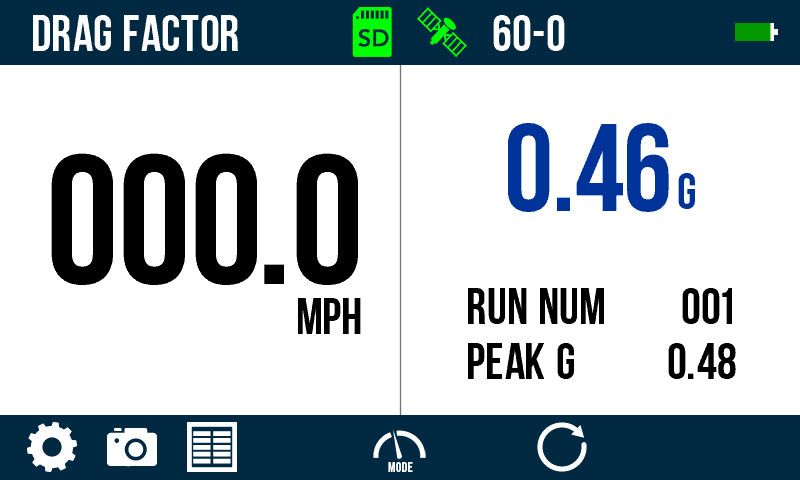
Task: Change the gauge mode
Action: click(x=399, y=449)
